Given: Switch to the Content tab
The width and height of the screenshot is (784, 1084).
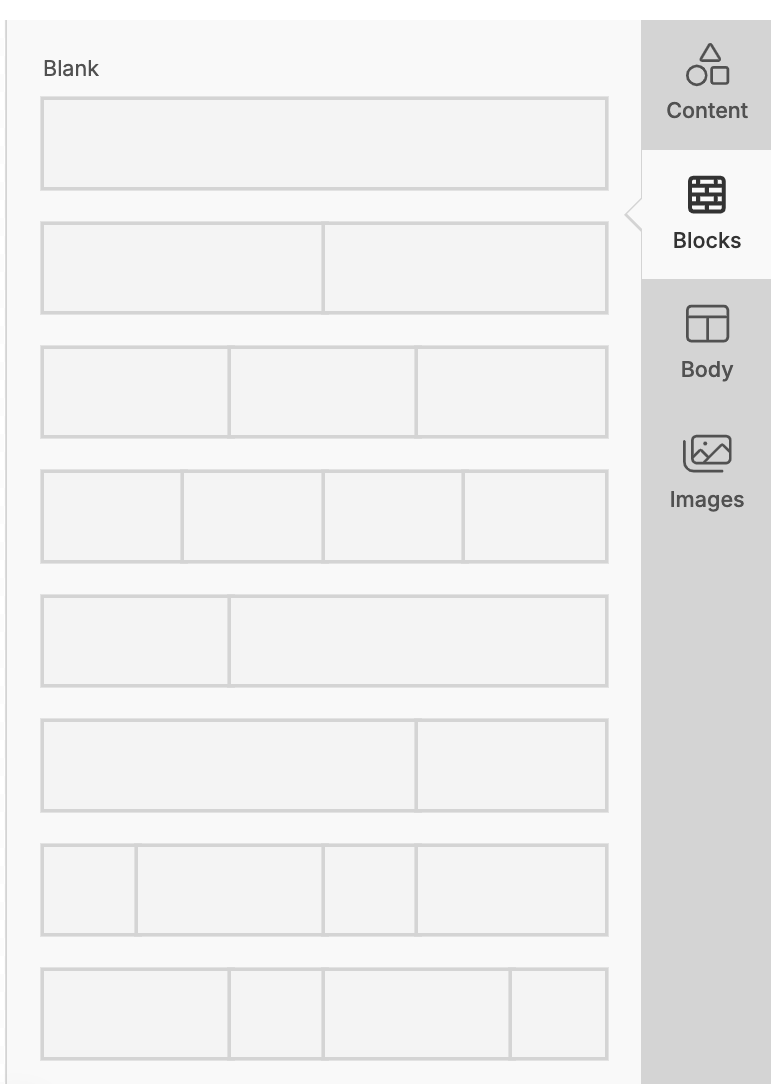Looking at the screenshot, I should point(707,84).
